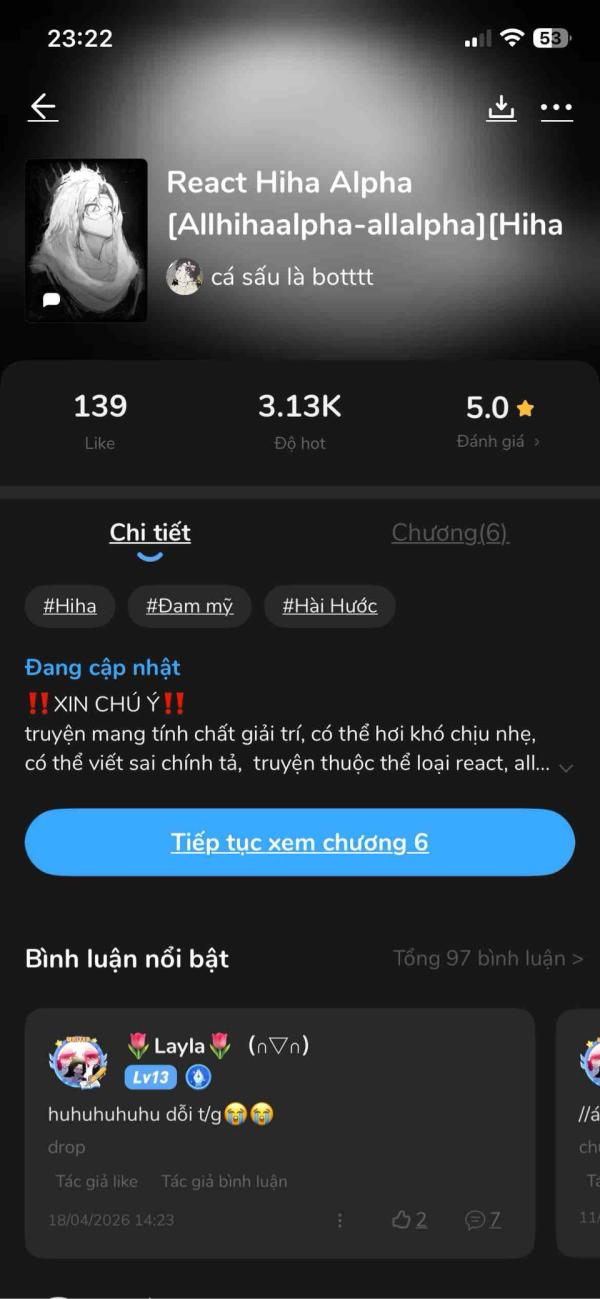This screenshot has width=600, height=1299.
Task: Switch to the Chương(6) tab
Action: 450,533
